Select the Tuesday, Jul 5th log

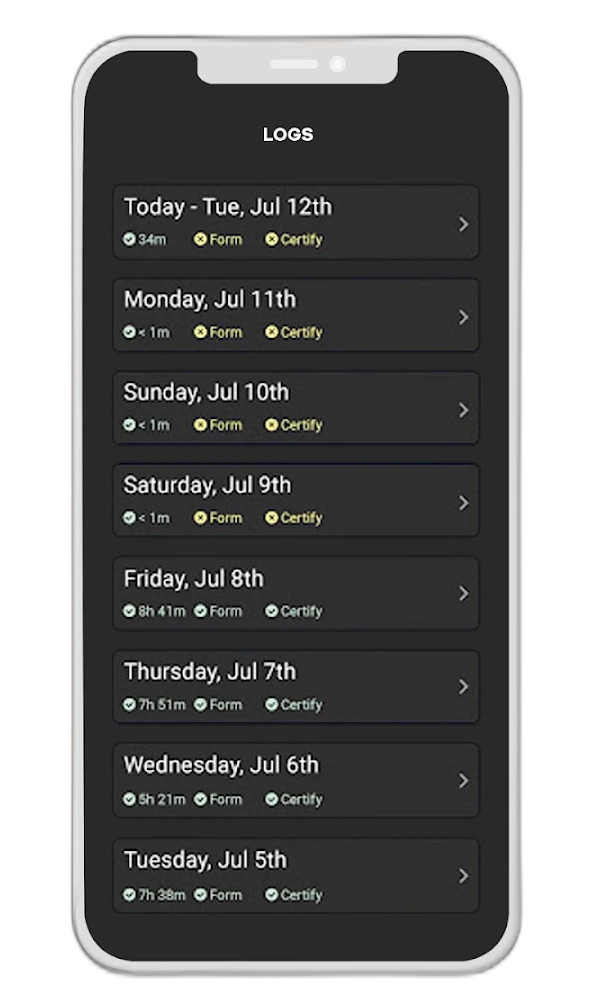(296, 876)
